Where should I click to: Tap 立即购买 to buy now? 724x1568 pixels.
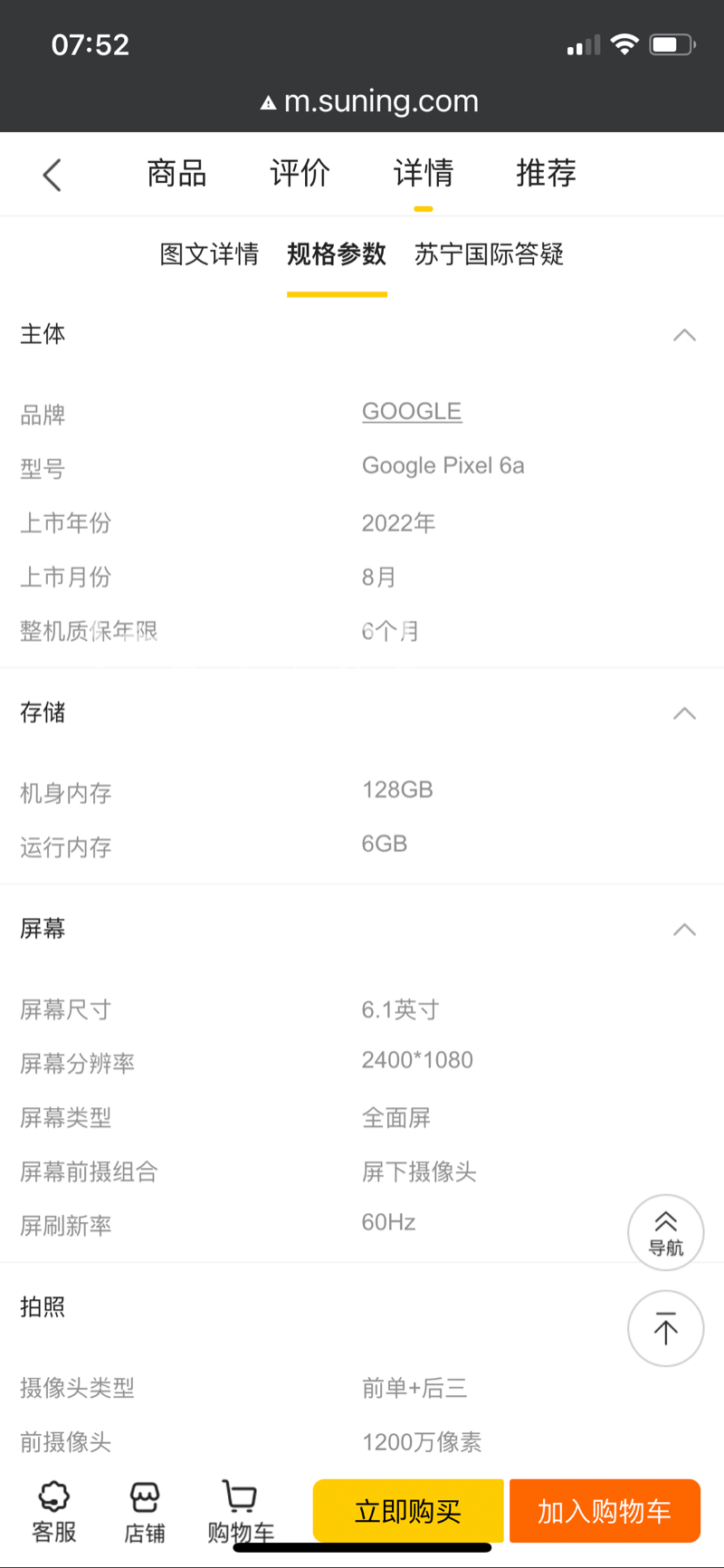click(x=408, y=1510)
